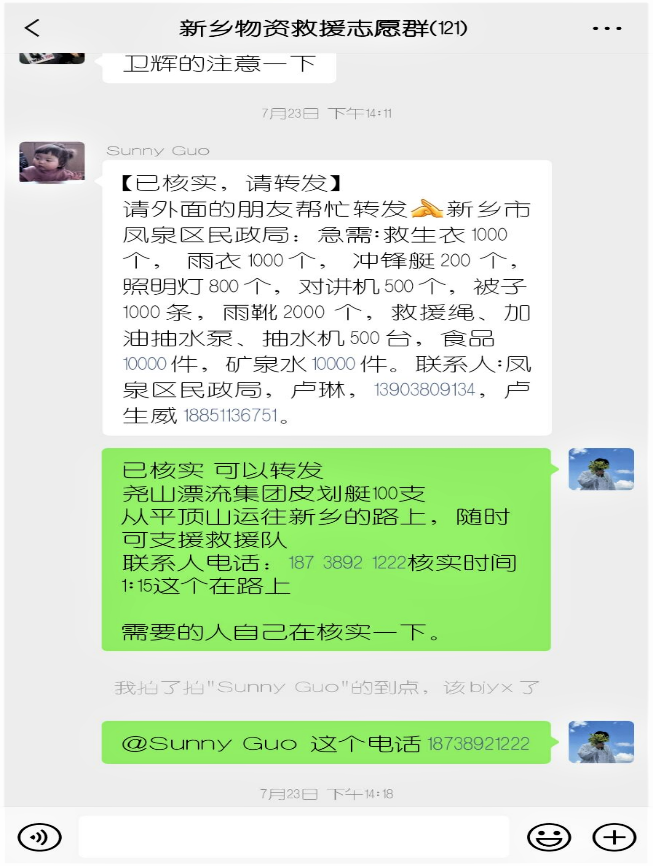Viewport: 653px width, 866px height.
Task: Go back from the group chat
Action: [x=32, y=28]
